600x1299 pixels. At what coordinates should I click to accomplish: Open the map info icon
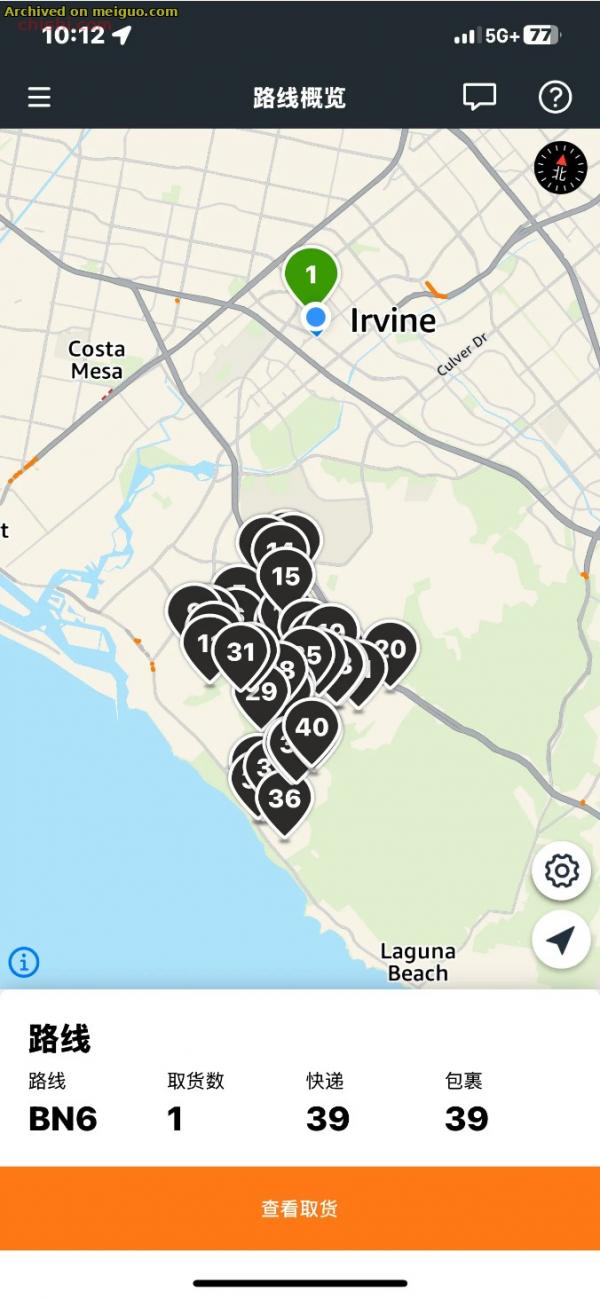tap(24, 962)
